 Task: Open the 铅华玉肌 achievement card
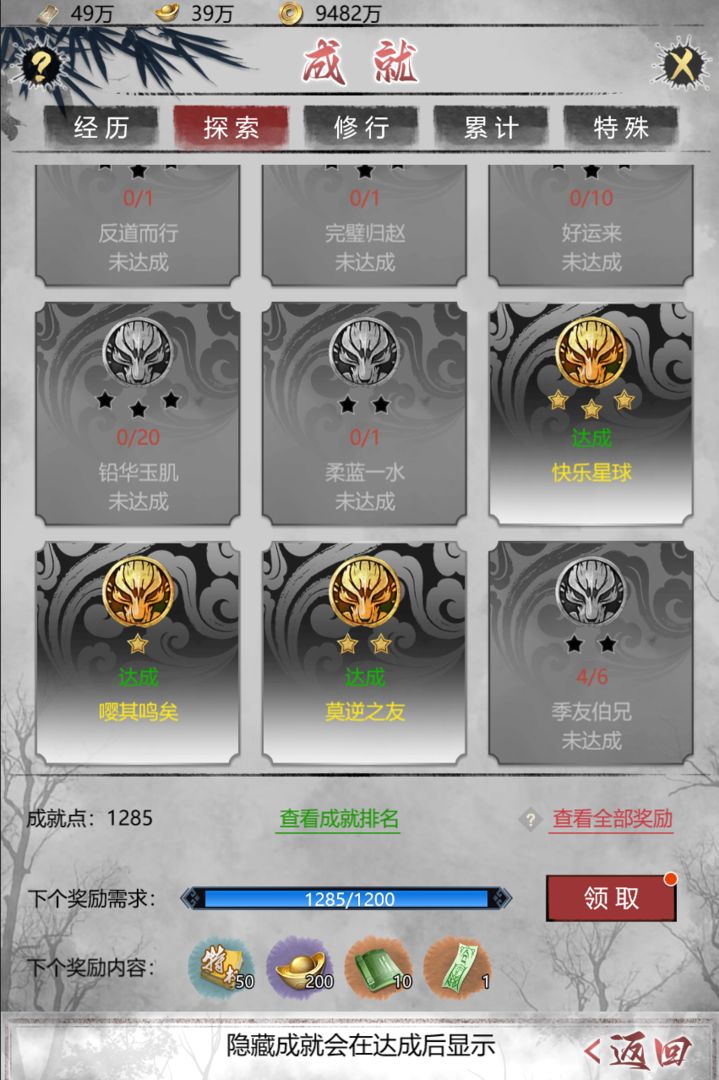(138, 414)
